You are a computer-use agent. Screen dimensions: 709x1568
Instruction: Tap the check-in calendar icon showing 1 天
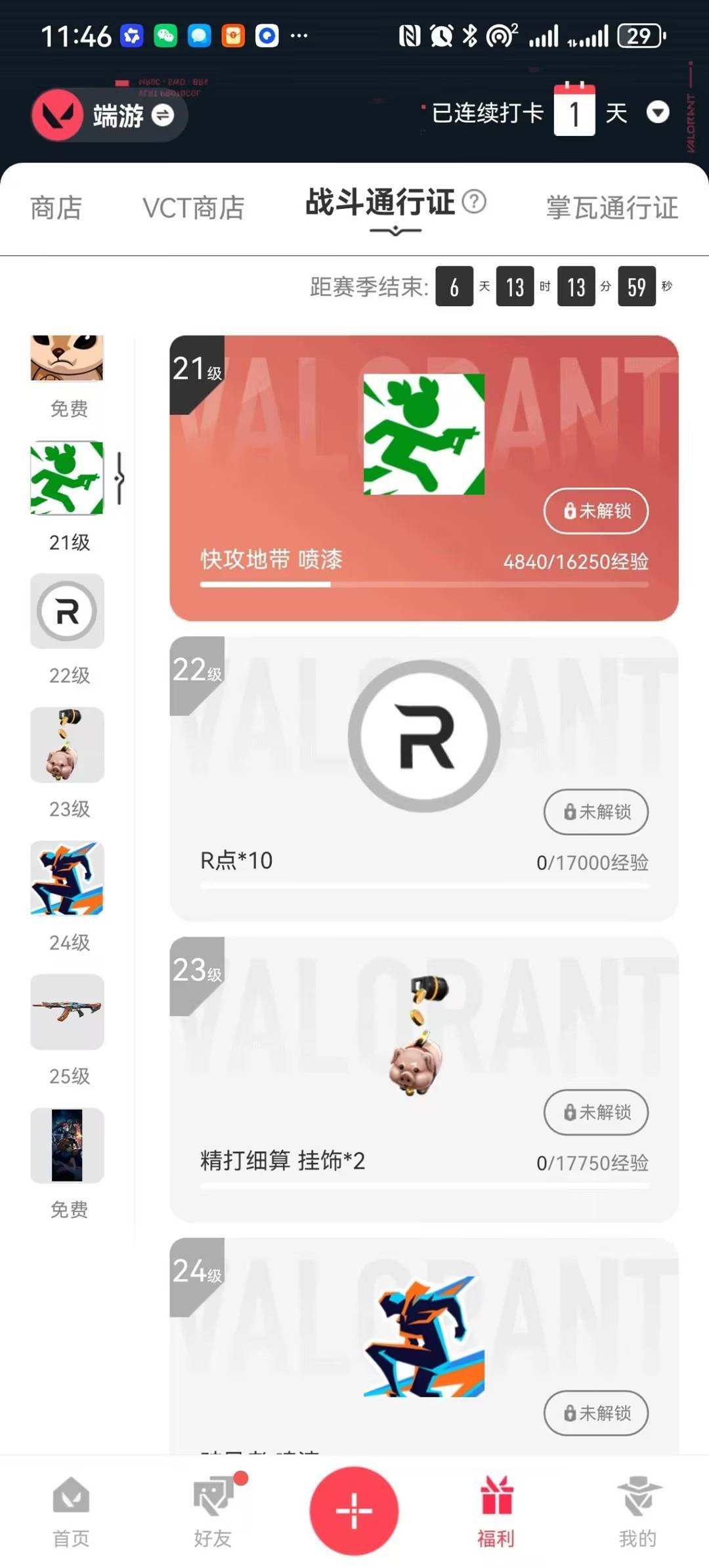[575, 112]
